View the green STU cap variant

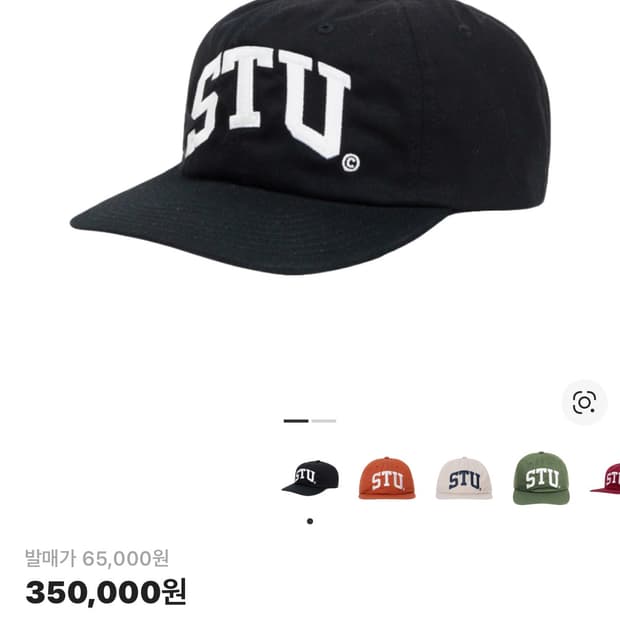point(541,478)
